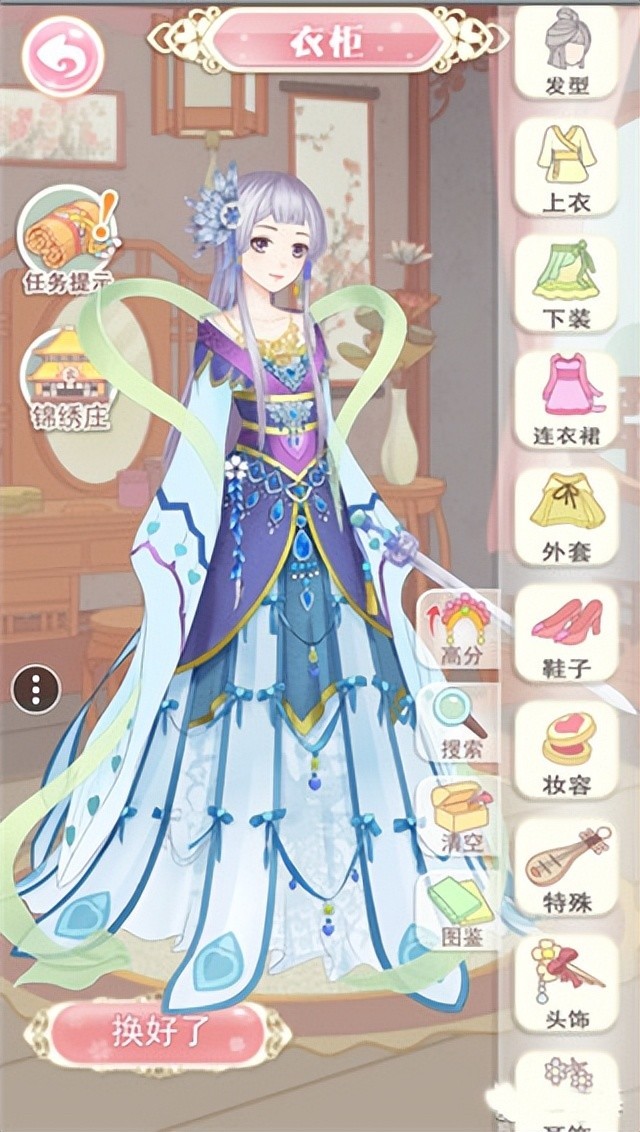The height and width of the screenshot is (1132, 640).
Task: Tap 清空 to clear the outfit
Action: click(x=461, y=817)
